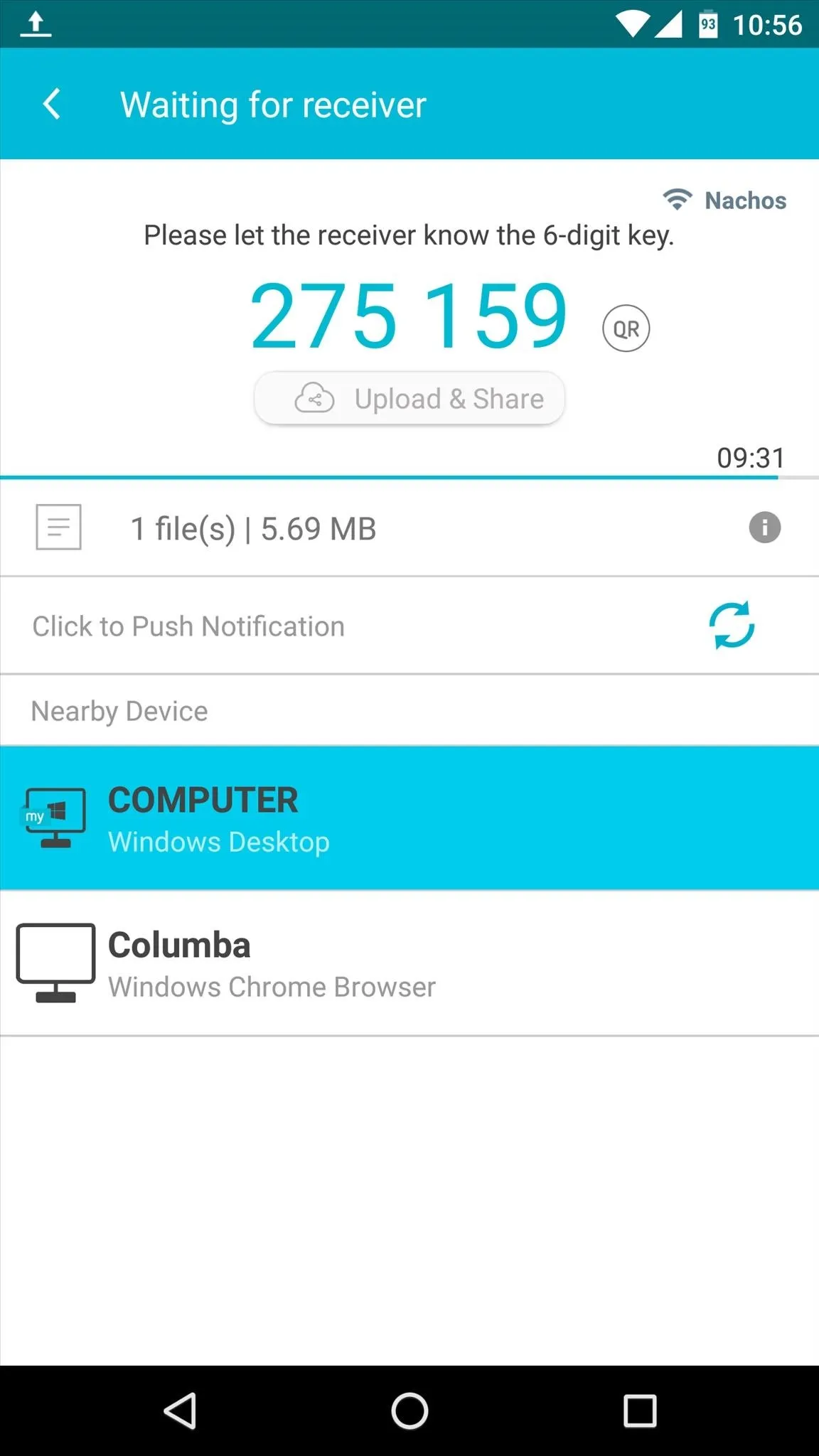
Task: Tap the Upload & Share button
Action: [409, 399]
